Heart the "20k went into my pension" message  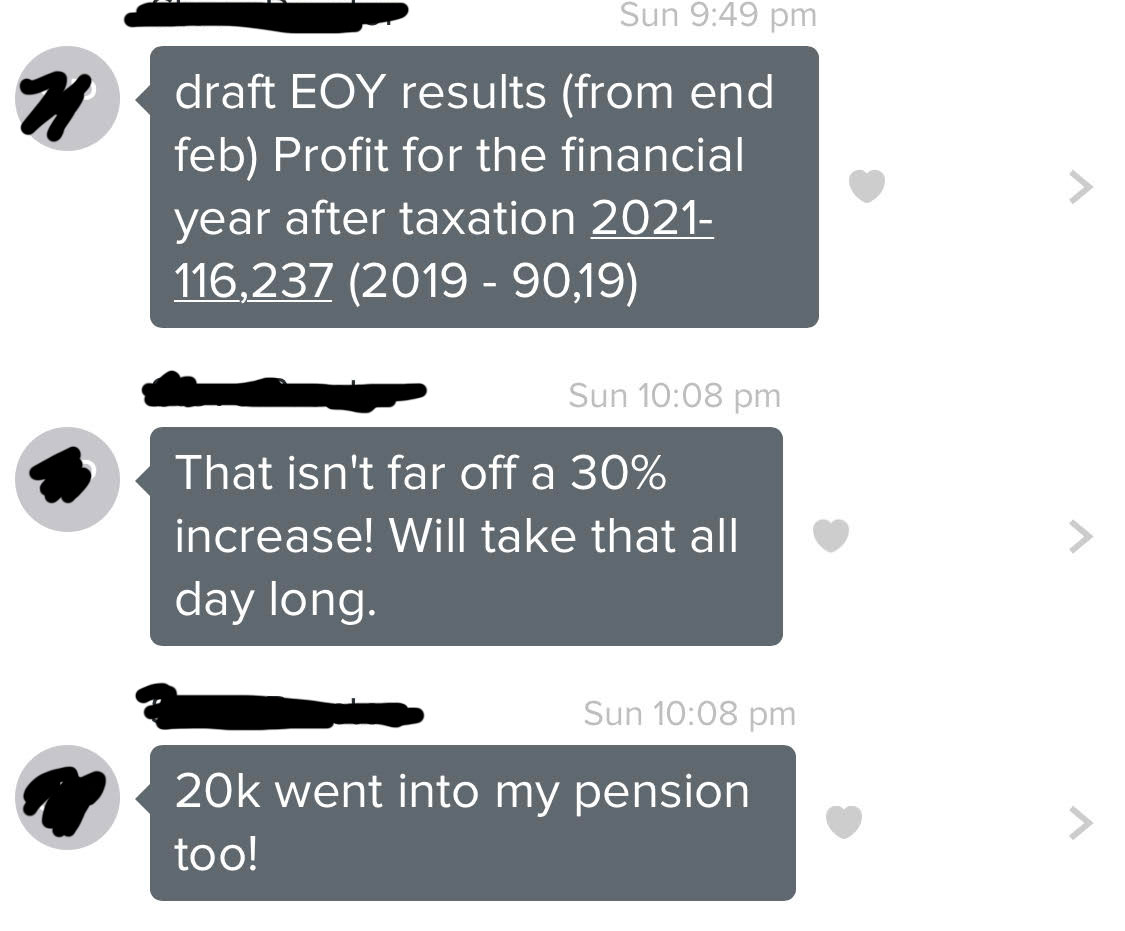pyautogui.click(x=844, y=822)
